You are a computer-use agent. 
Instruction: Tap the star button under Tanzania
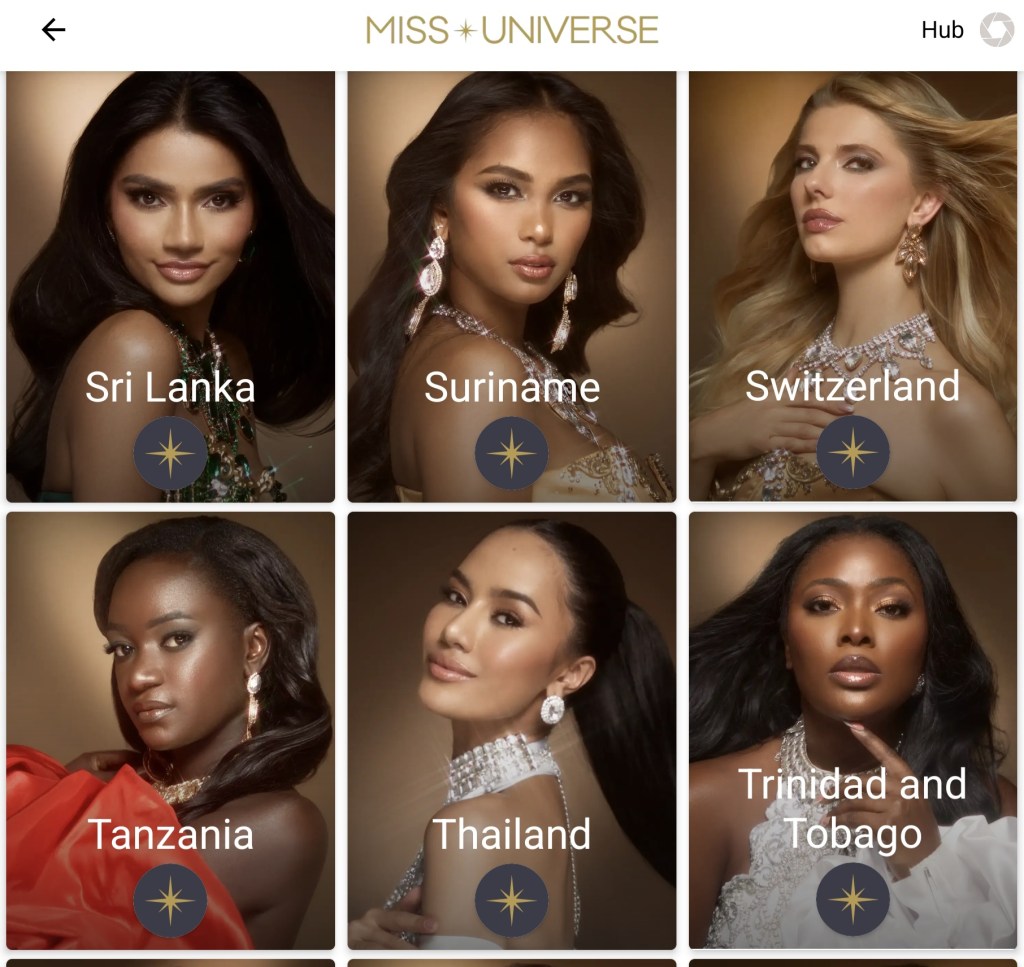click(170, 900)
